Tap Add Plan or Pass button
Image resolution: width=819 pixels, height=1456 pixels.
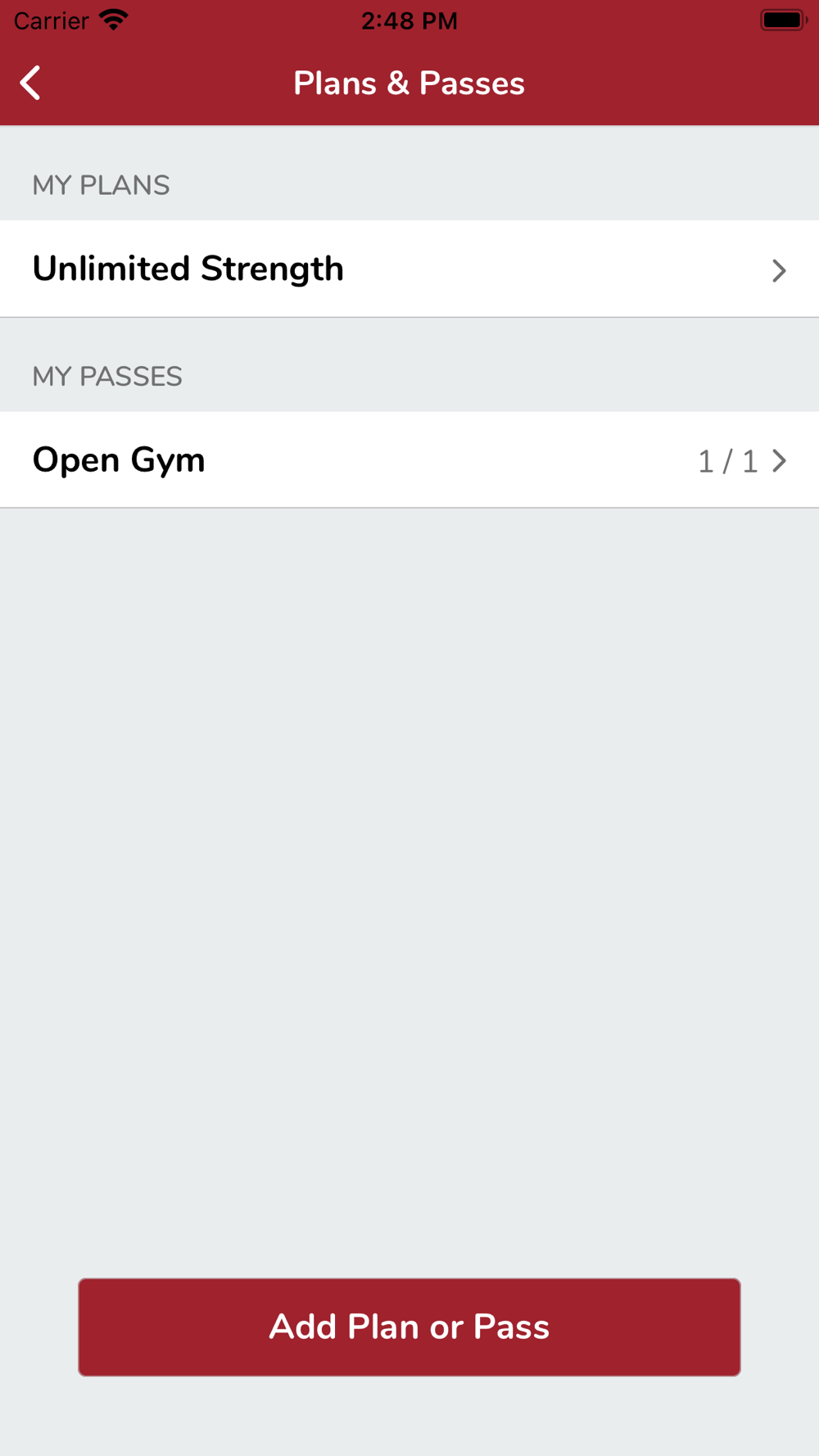coord(409,1327)
